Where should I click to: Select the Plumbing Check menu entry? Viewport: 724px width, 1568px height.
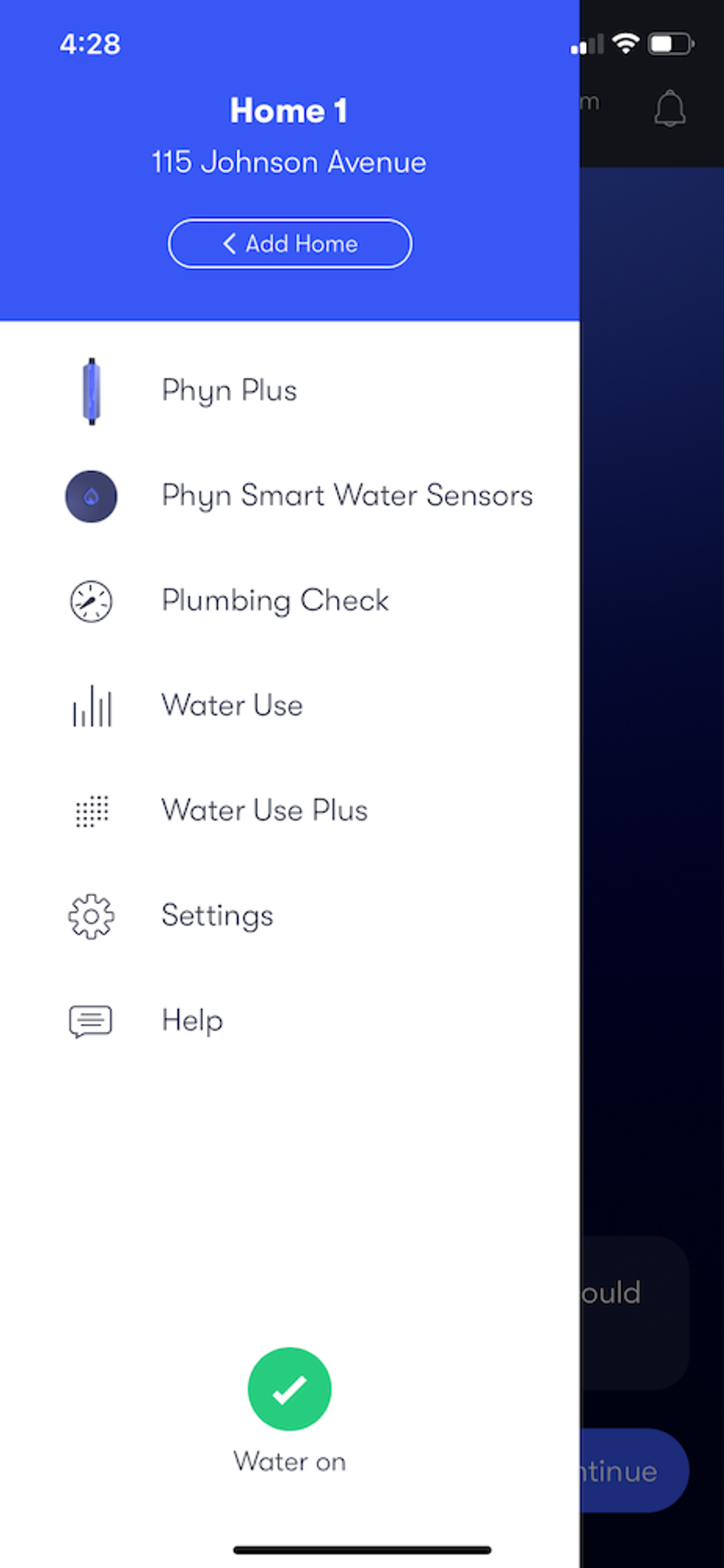[x=275, y=601]
